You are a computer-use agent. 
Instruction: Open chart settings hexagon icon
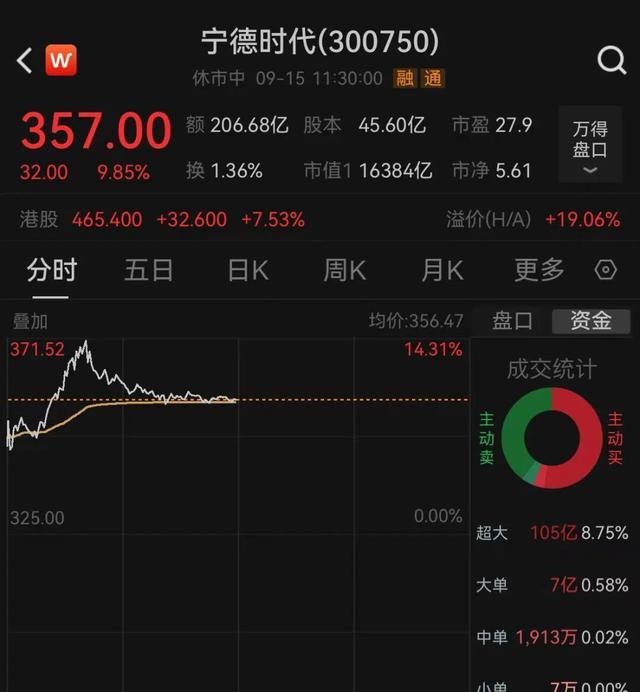tap(605, 270)
